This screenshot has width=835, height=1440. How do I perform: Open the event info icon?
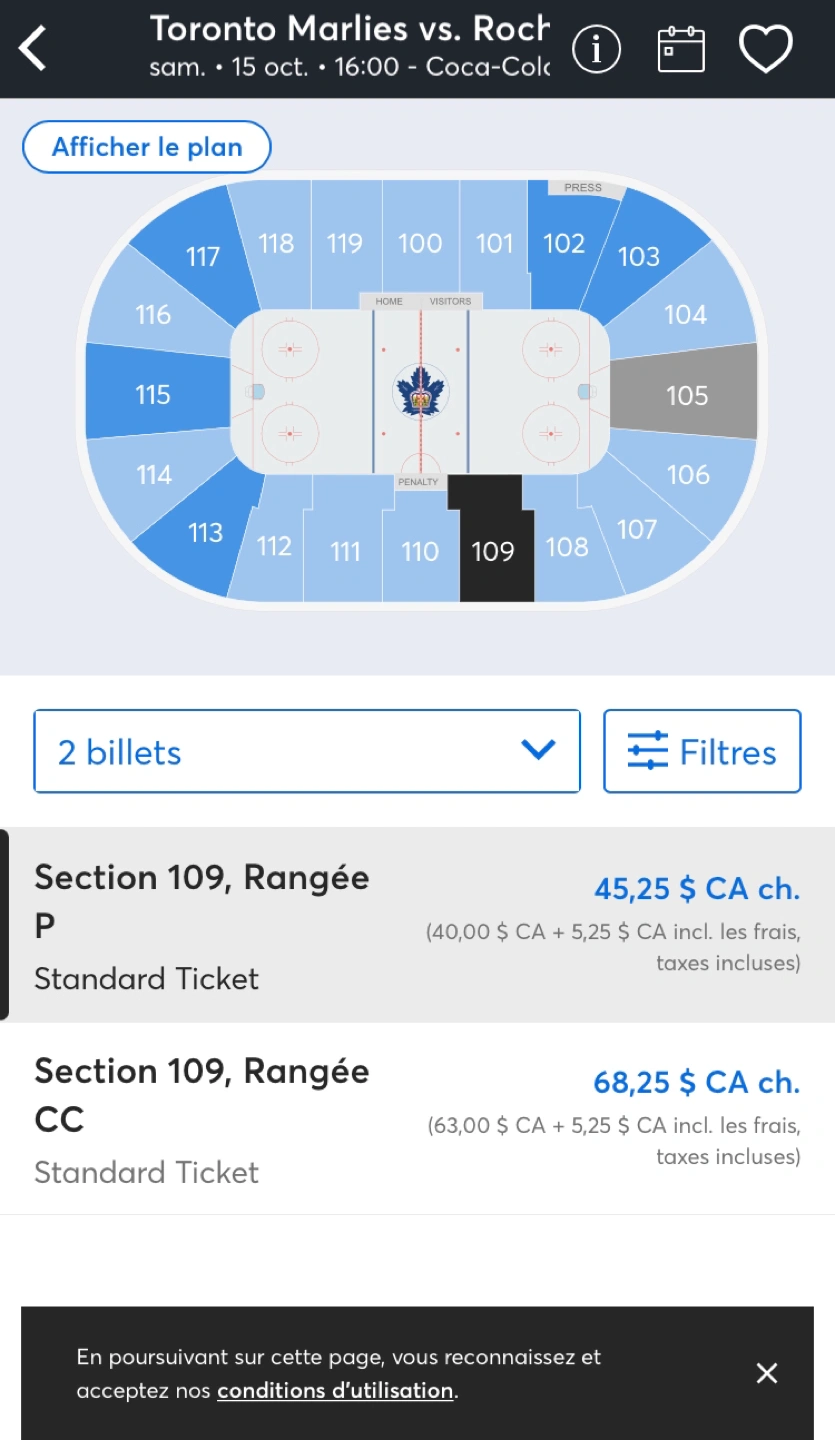click(596, 48)
